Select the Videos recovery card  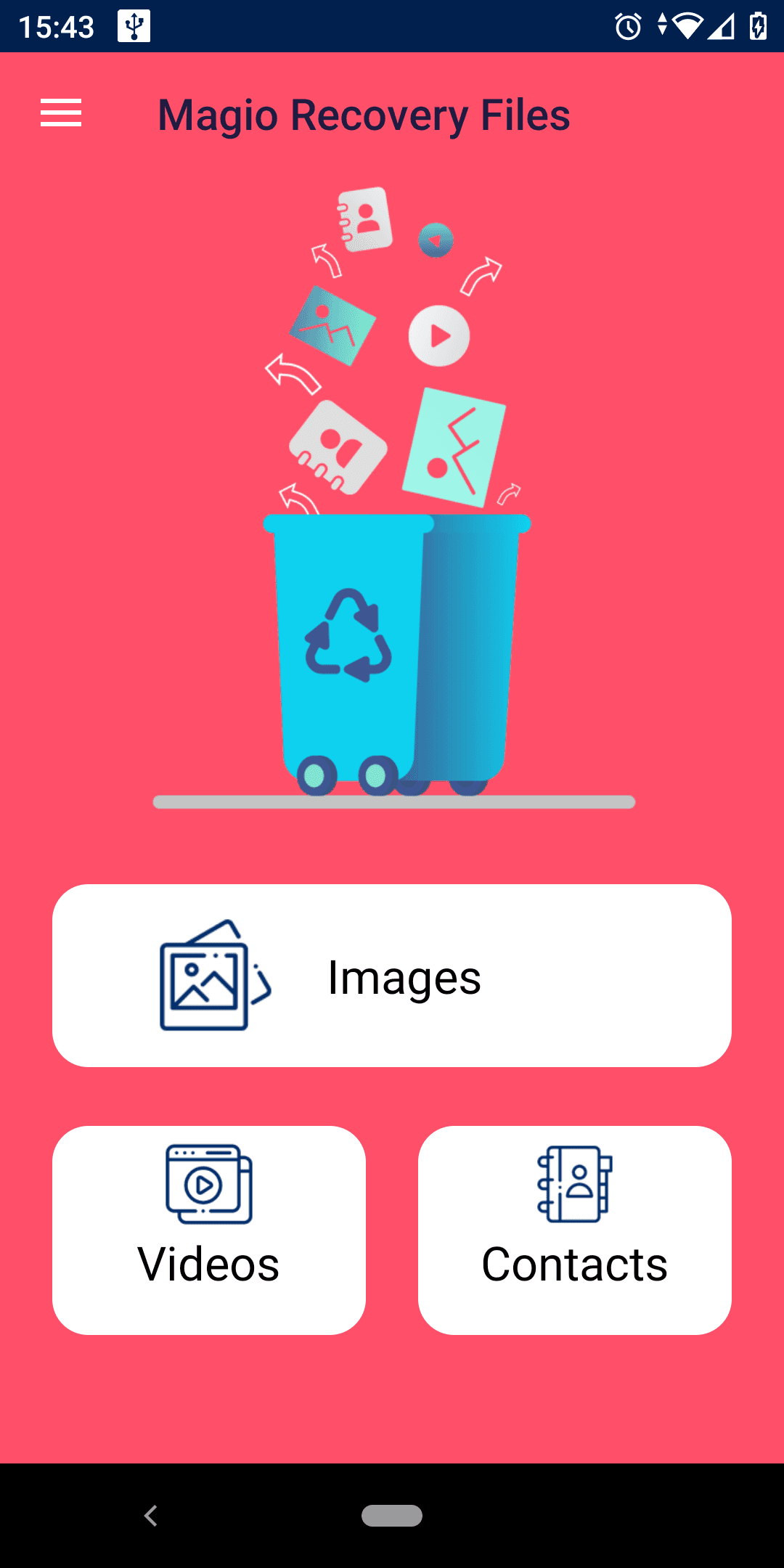tap(209, 1230)
